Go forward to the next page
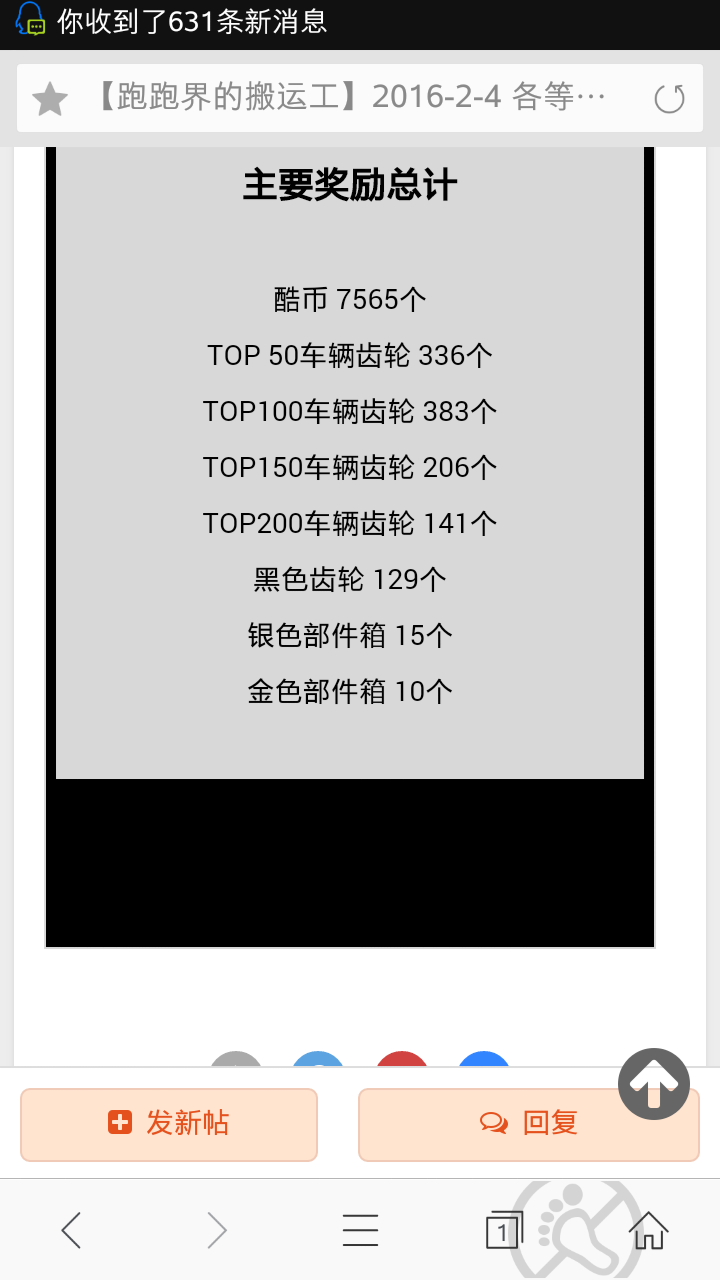 click(x=216, y=1230)
